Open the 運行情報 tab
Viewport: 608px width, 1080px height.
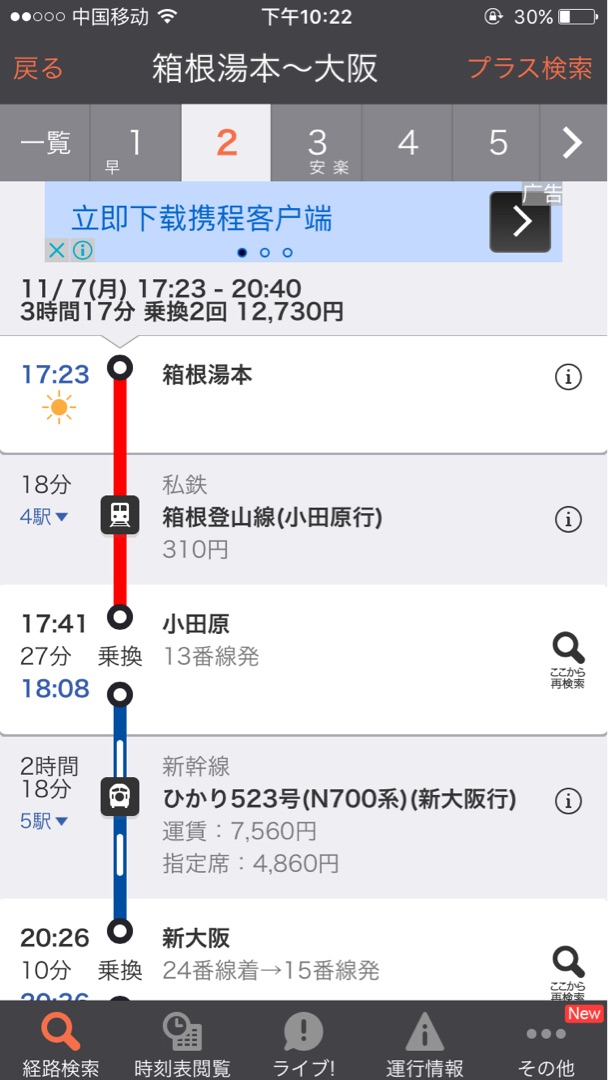coord(425,1041)
